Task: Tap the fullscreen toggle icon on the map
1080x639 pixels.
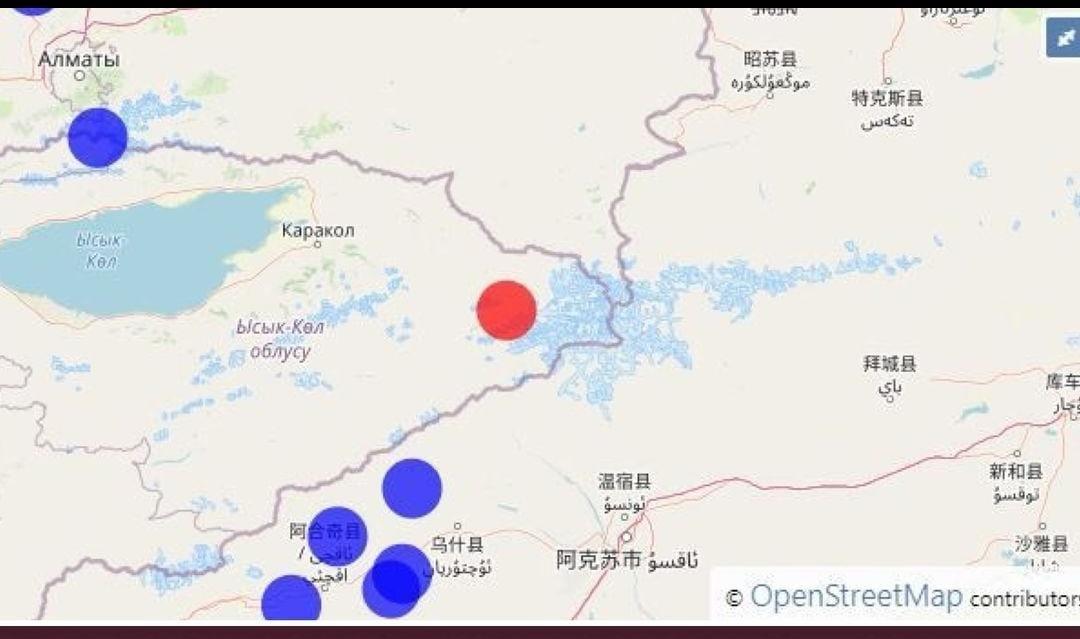Action: pyautogui.click(x=1063, y=38)
